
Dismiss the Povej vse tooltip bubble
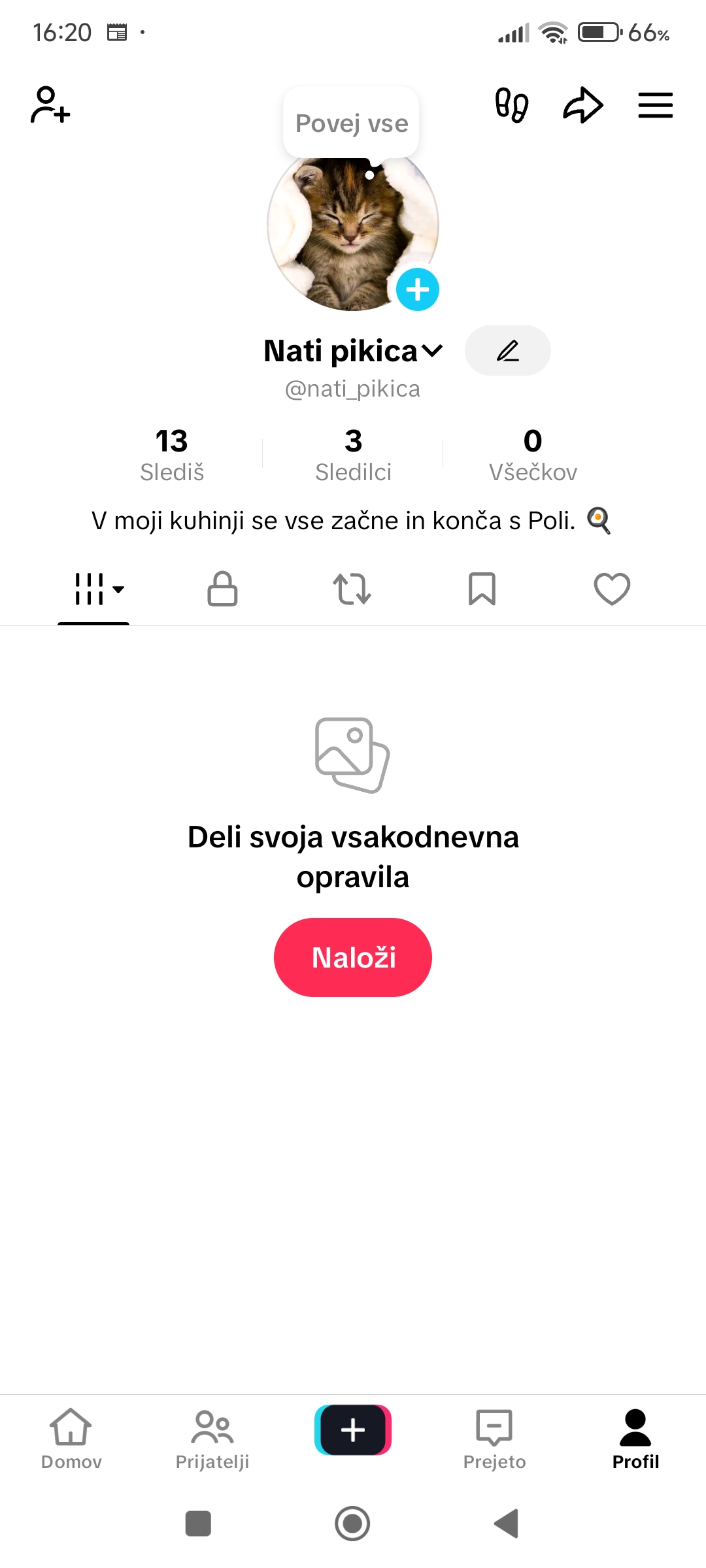coord(352,123)
